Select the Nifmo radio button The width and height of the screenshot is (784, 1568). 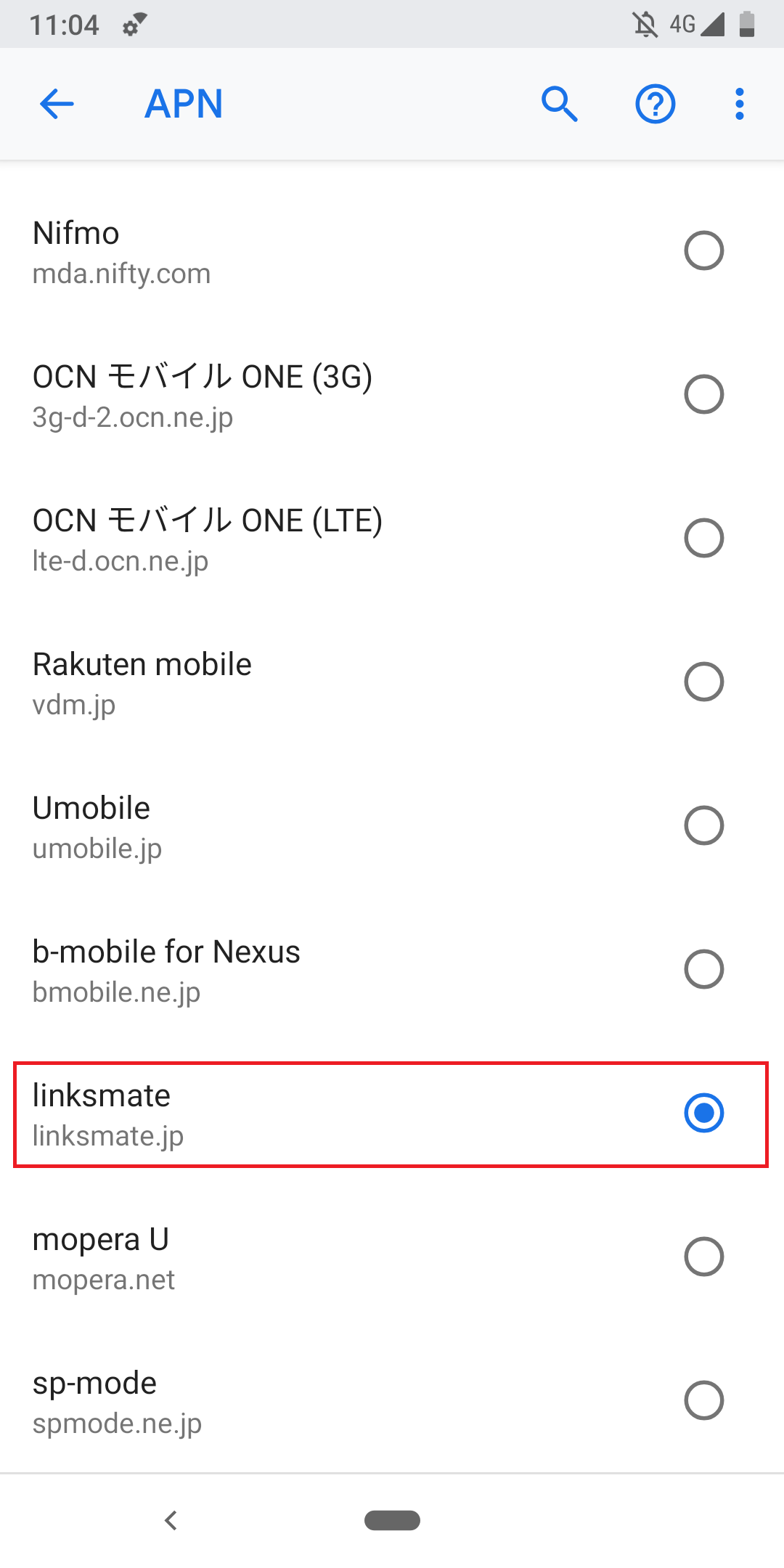coord(703,250)
